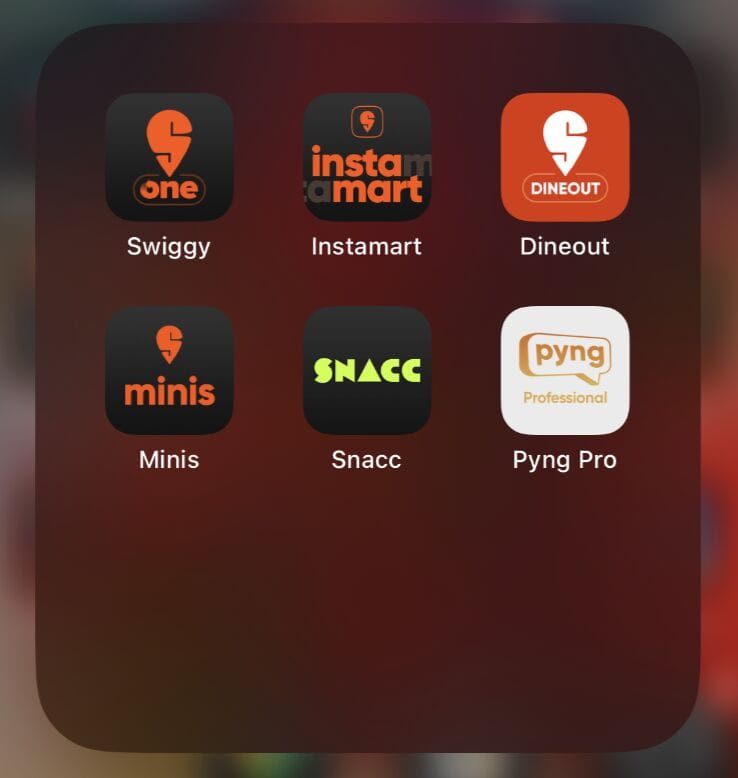
Task: Open the Dineout app
Action: 565,157
